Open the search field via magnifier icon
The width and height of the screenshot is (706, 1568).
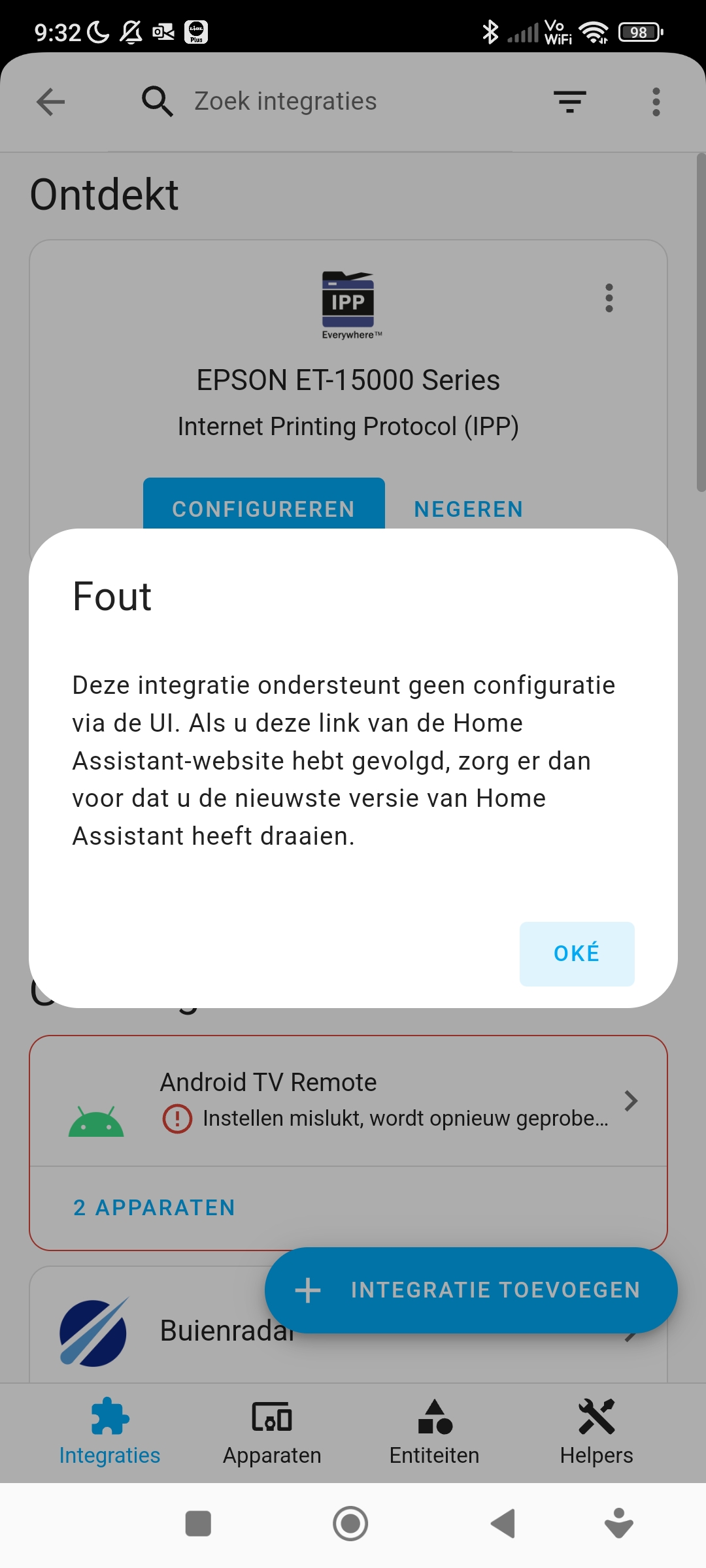point(157,101)
